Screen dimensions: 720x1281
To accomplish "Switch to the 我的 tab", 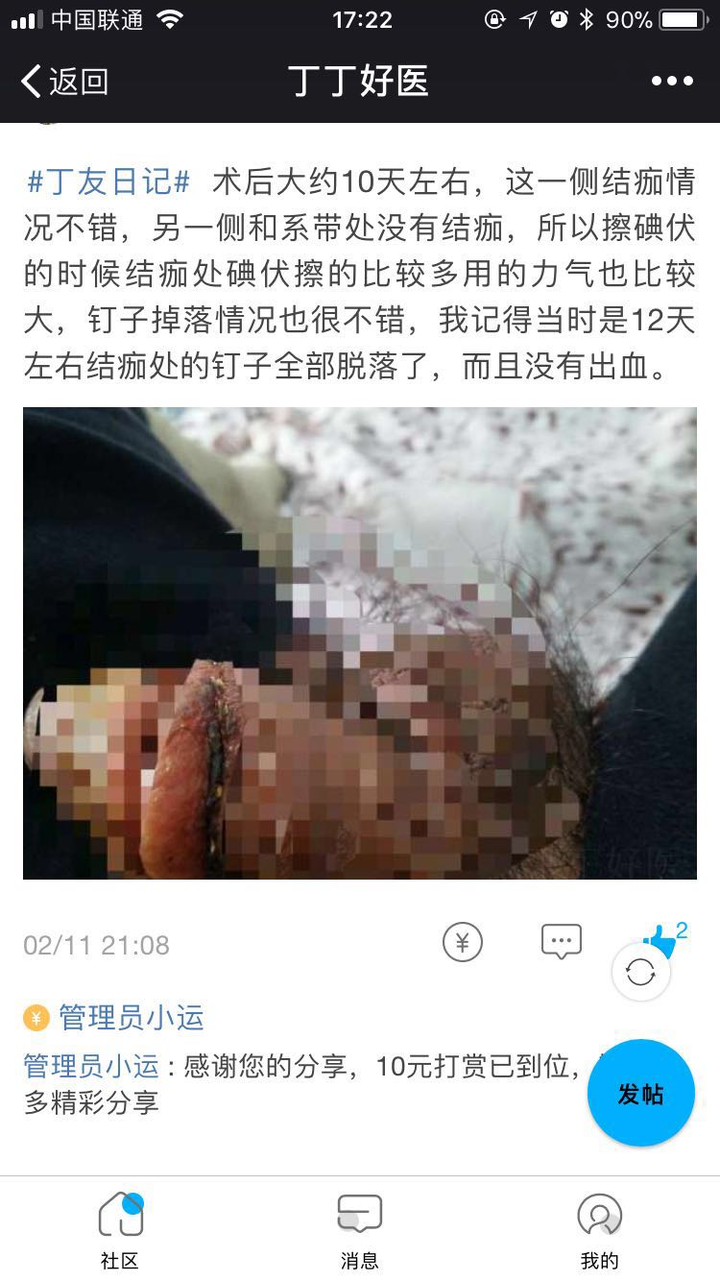I will pyautogui.click(x=599, y=1230).
